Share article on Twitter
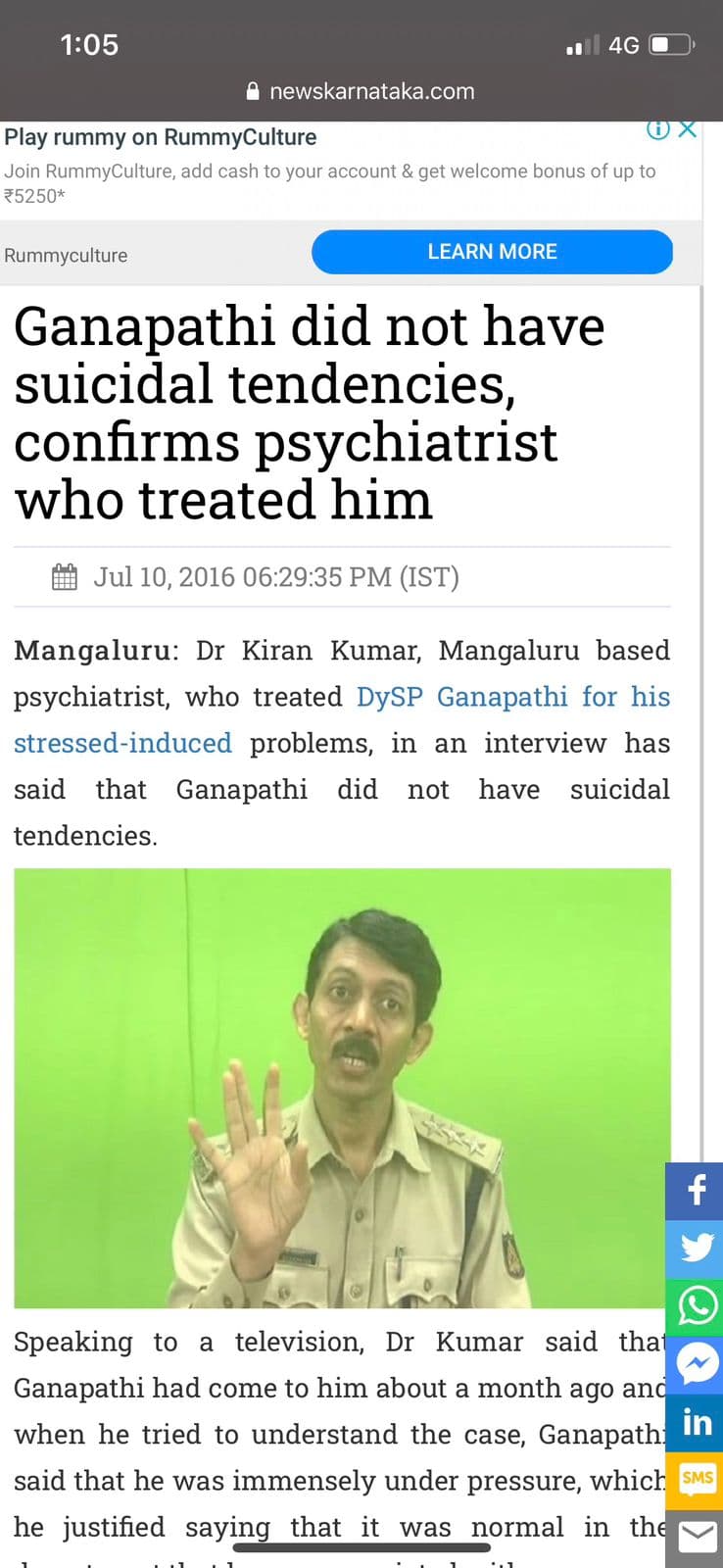The width and height of the screenshot is (723, 1568). [696, 1249]
